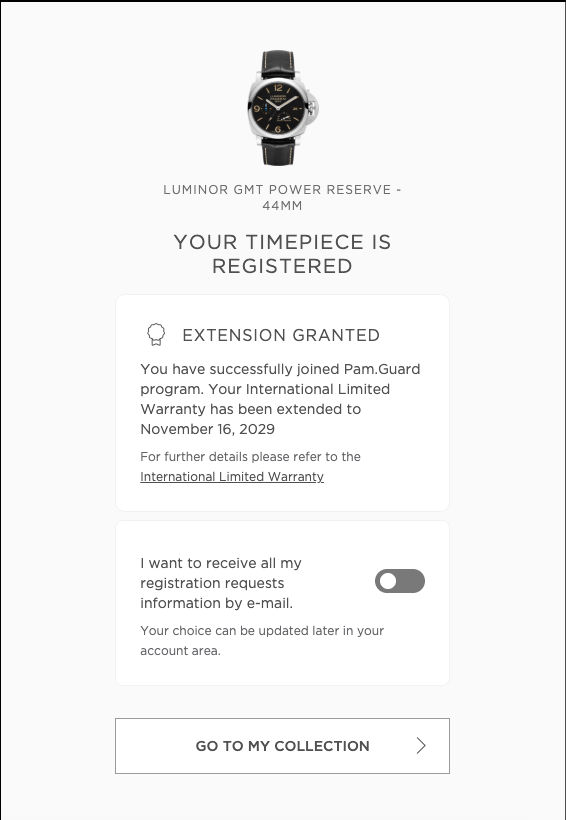Image resolution: width=566 pixels, height=820 pixels.
Task: Open the International Limited Warranty link
Action: [232, 476]
